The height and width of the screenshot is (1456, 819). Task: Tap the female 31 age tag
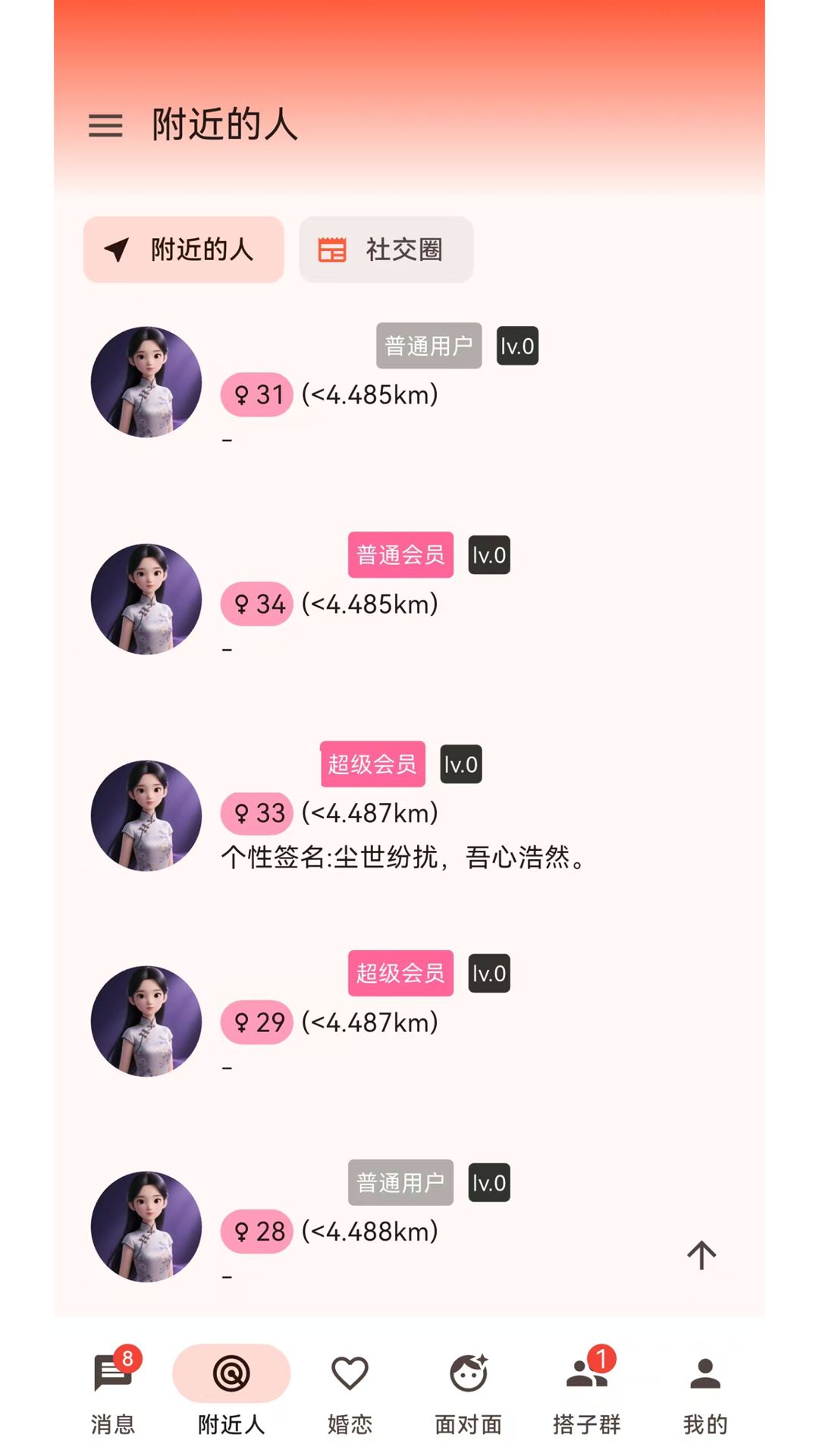pyautogui.click(x=256, y=395)
